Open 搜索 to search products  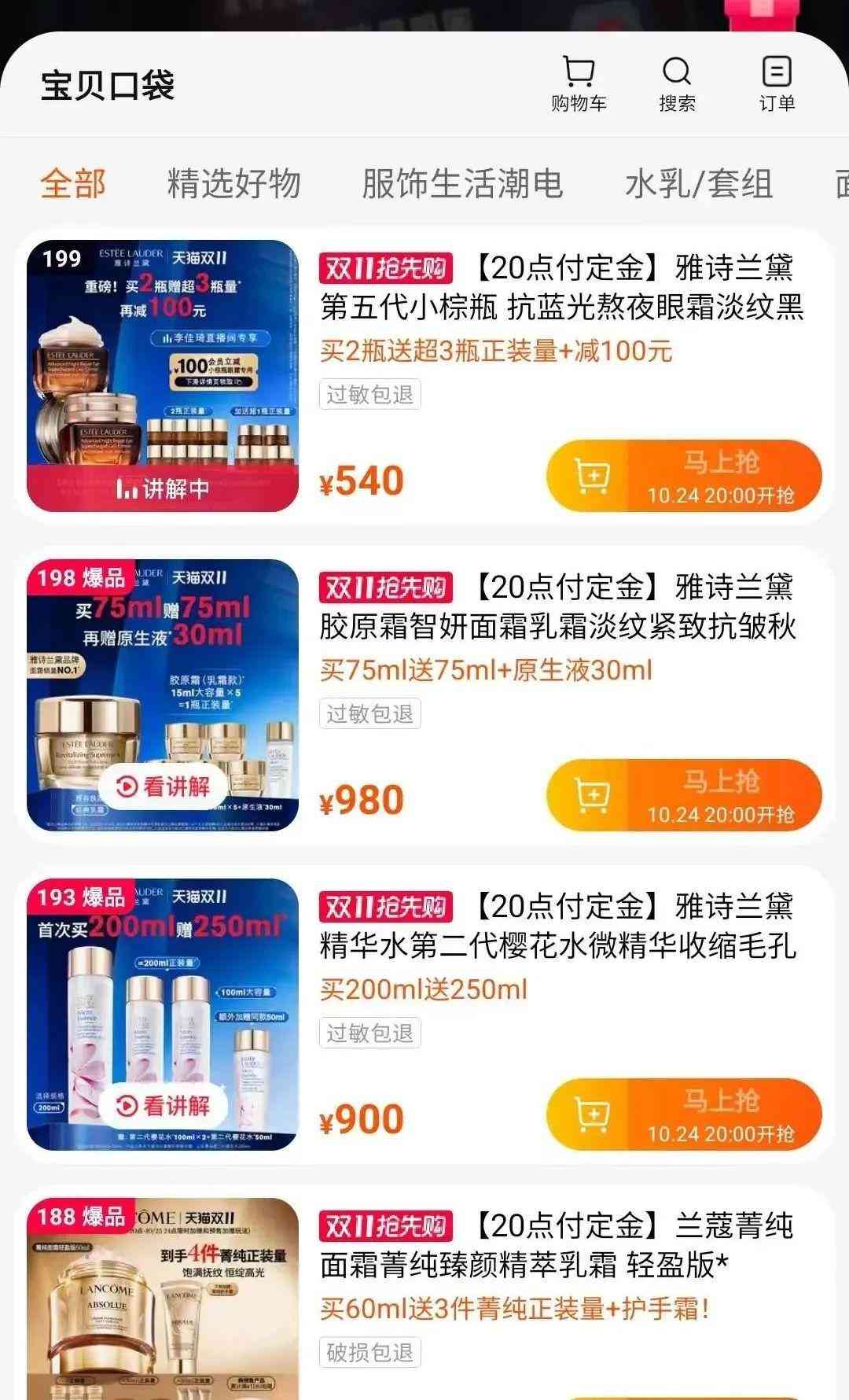(x=676, y=84)
